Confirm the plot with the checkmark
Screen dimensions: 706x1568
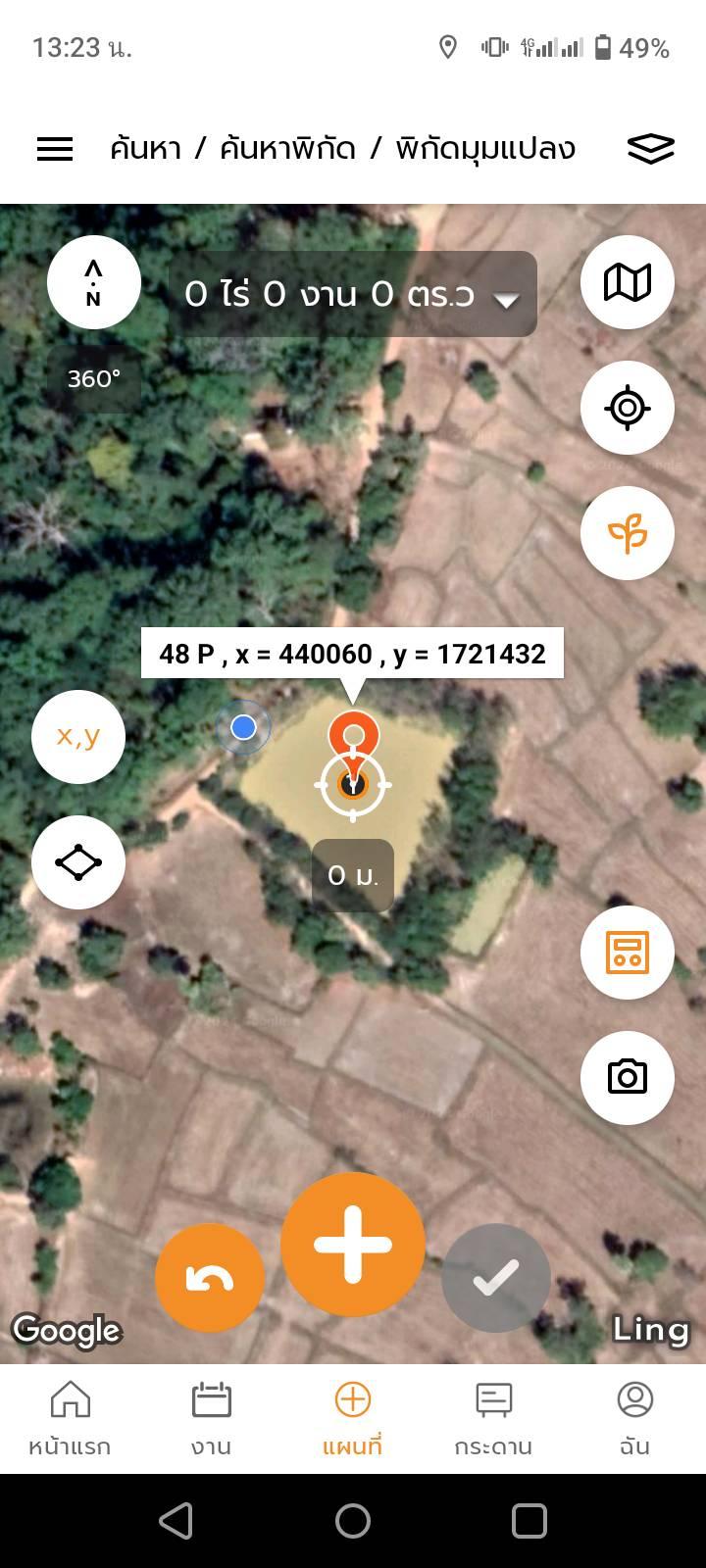point(496,1278)
